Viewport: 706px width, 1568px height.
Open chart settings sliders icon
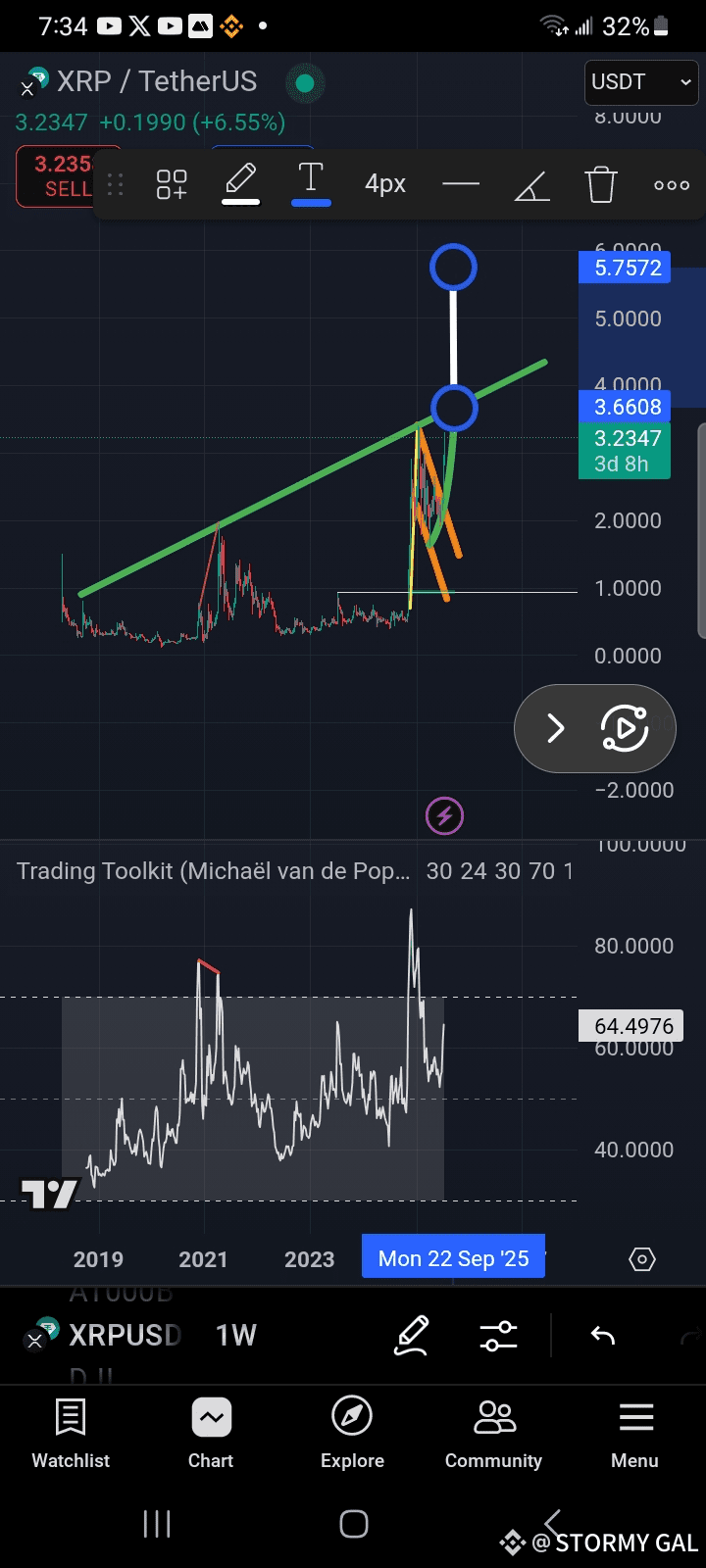[x=498, y=1336]
